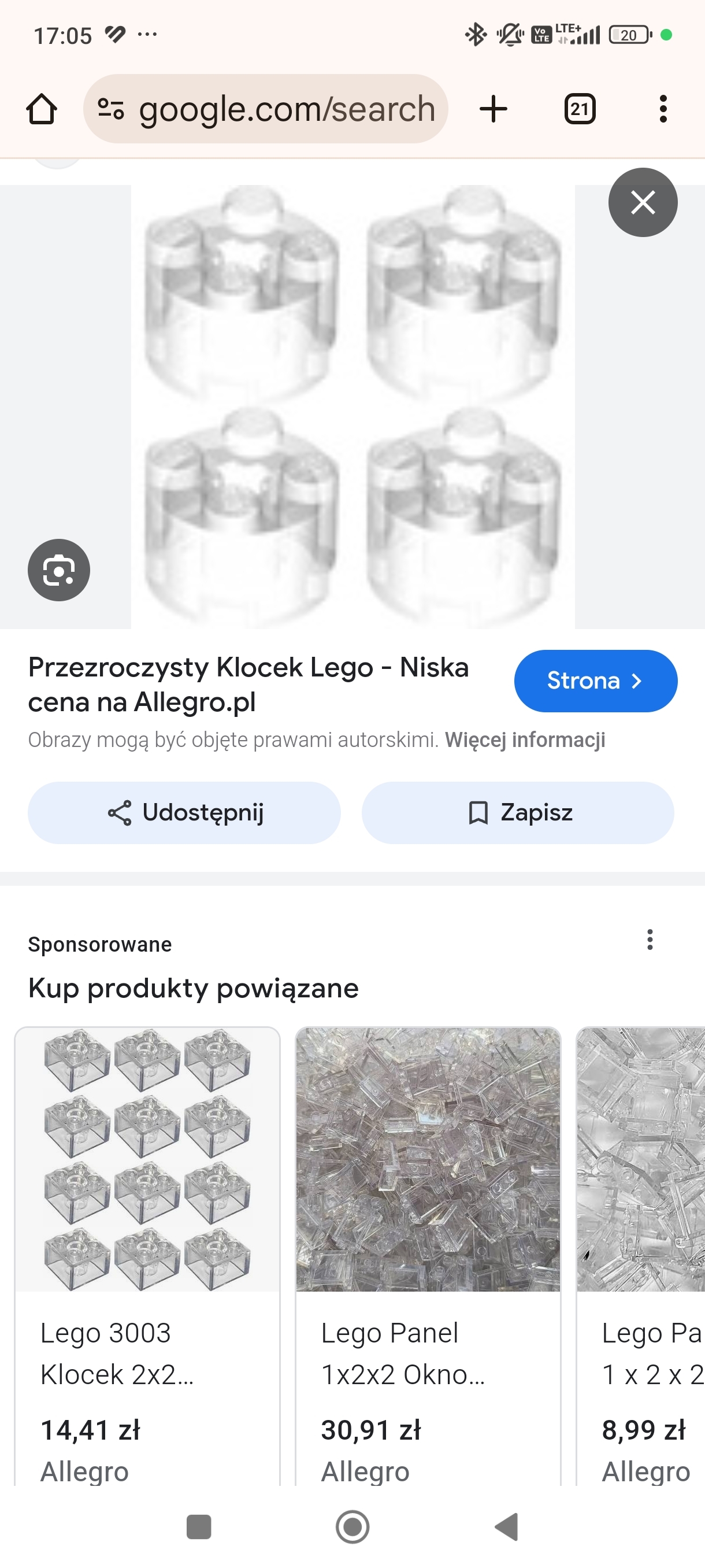Screen dimensions: 705x1568
Task: Search this image with Google Lens
Action: pos(58,569)
